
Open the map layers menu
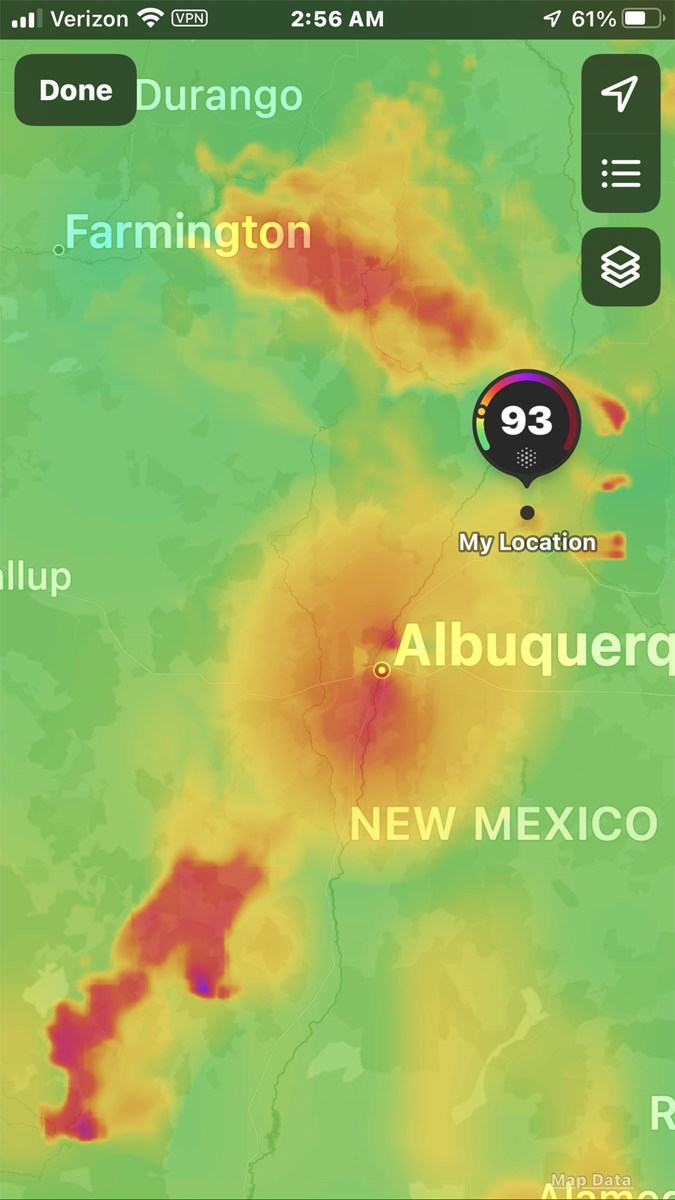pyautogui.click(x=620, y=267)
